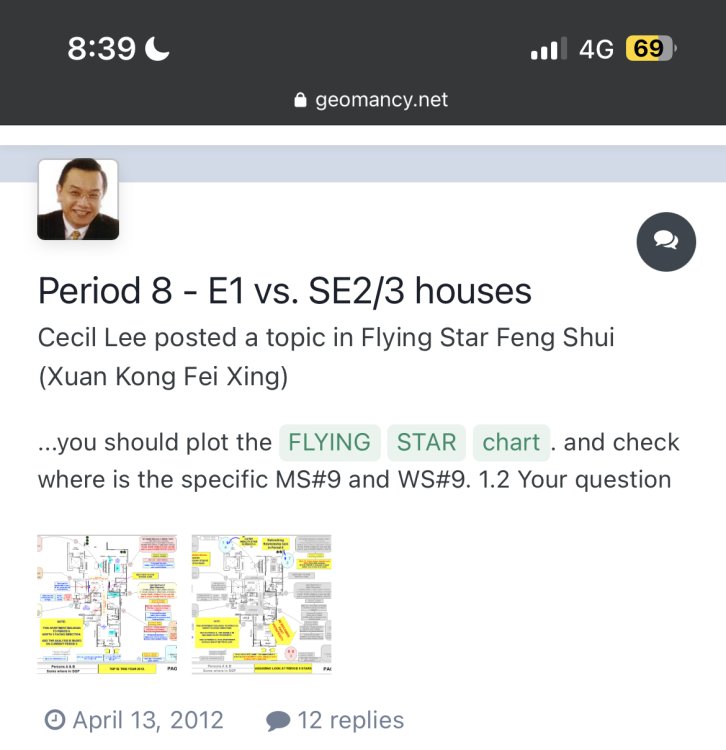The image size is (726, 750).
Task: Open the second floor plan image thumbnail
Action: click(x=261, y=603)
